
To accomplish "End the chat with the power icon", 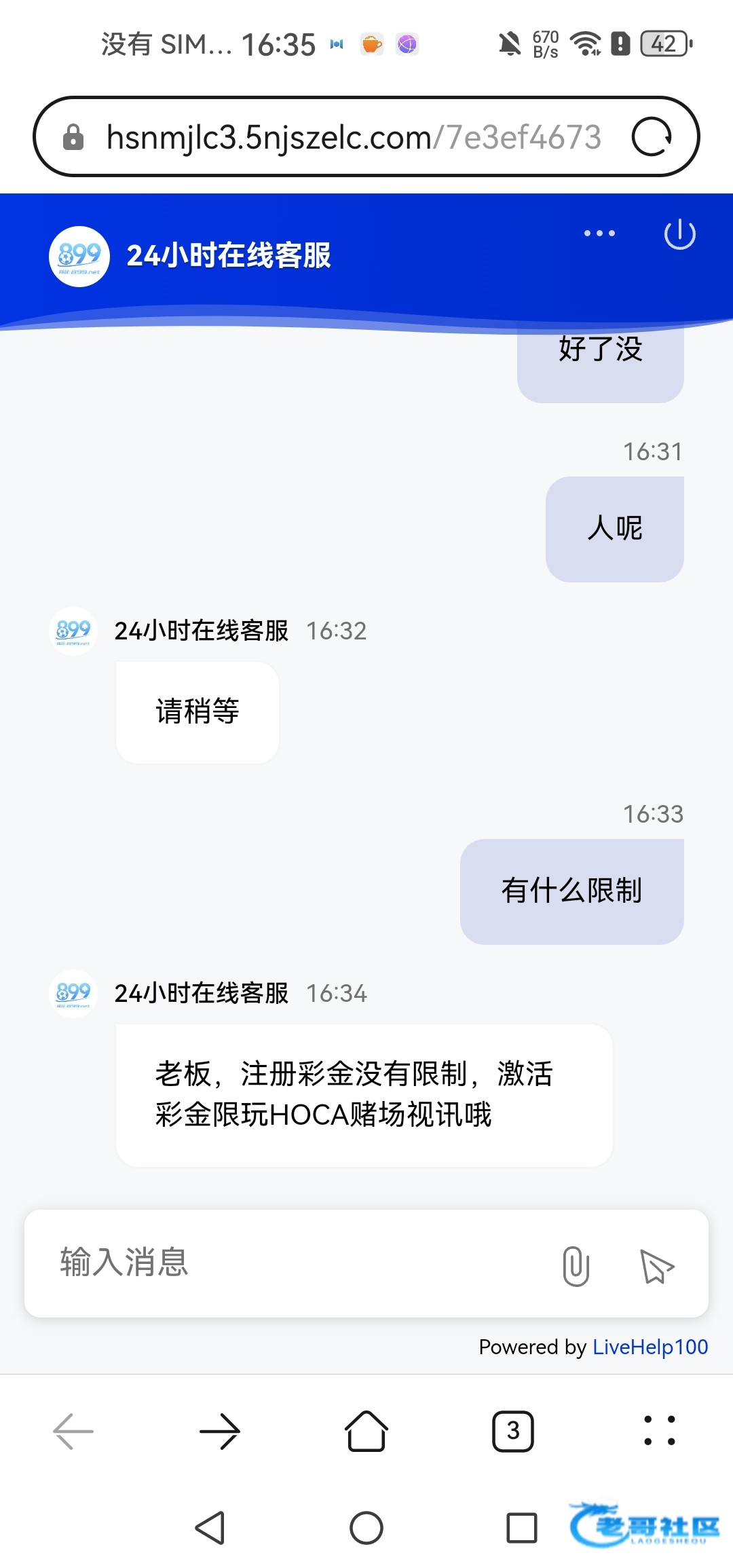I will (679, 235).
